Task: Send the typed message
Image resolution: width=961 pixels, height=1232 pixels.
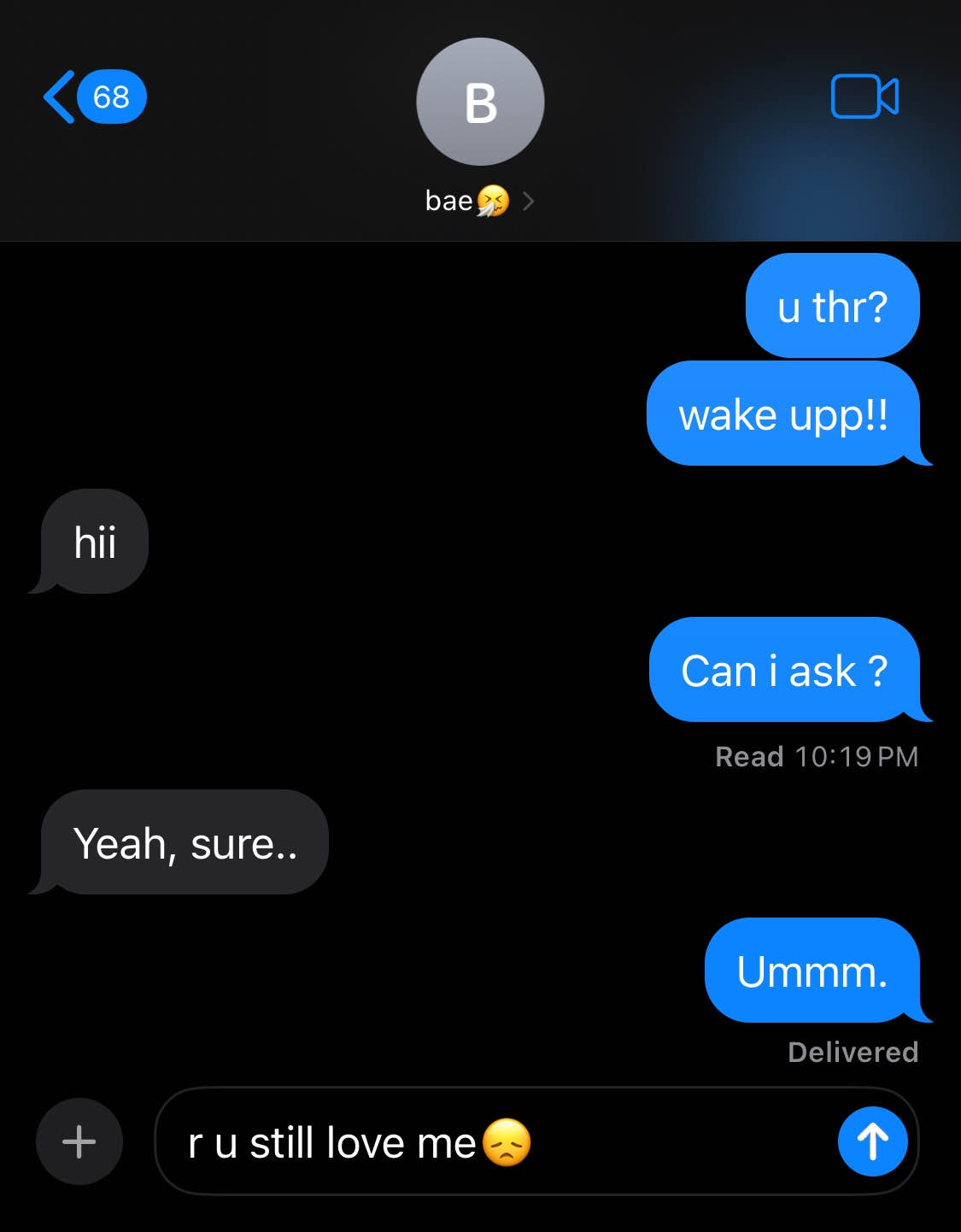Action: pyautogui.click(x=872, y=1141)
